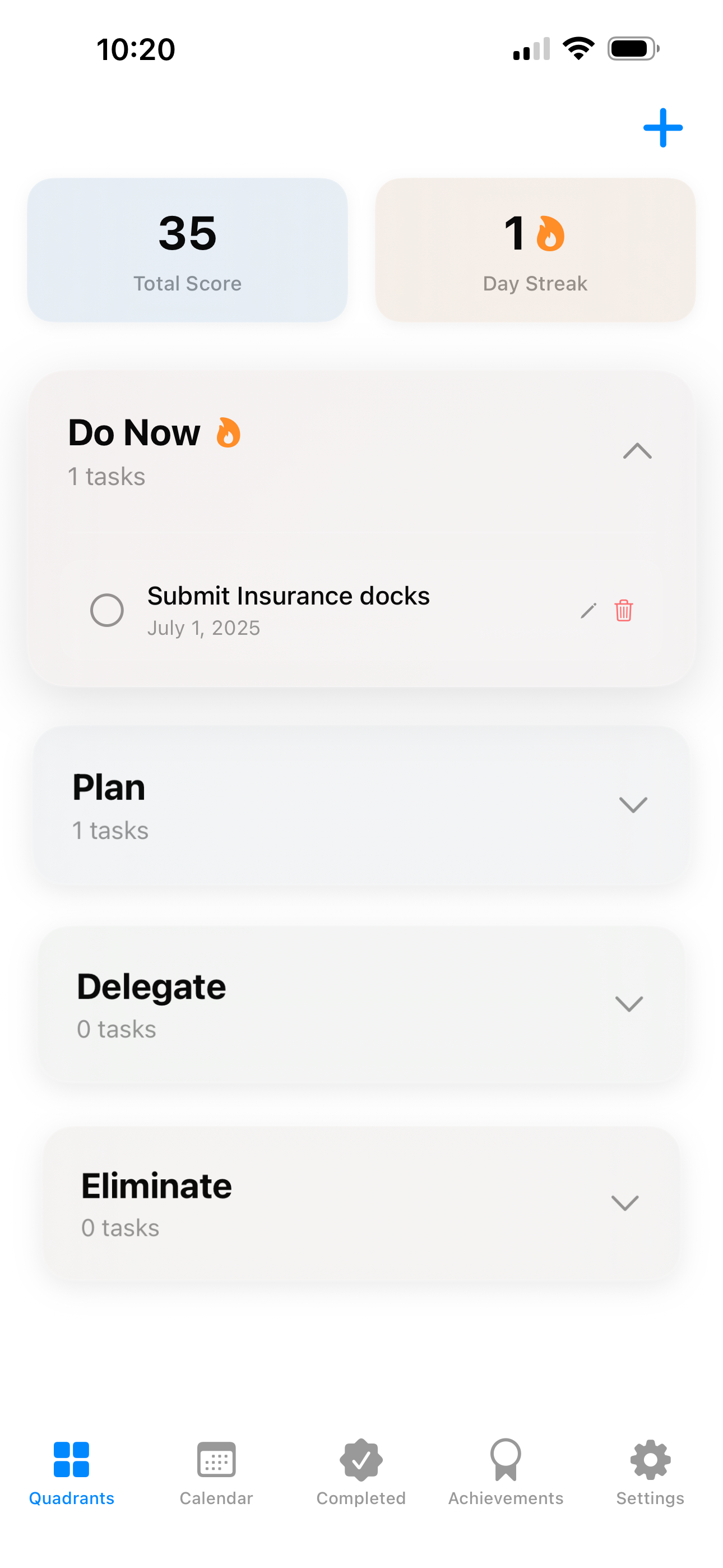Mark Submit Insurance docks as complete

108,611
